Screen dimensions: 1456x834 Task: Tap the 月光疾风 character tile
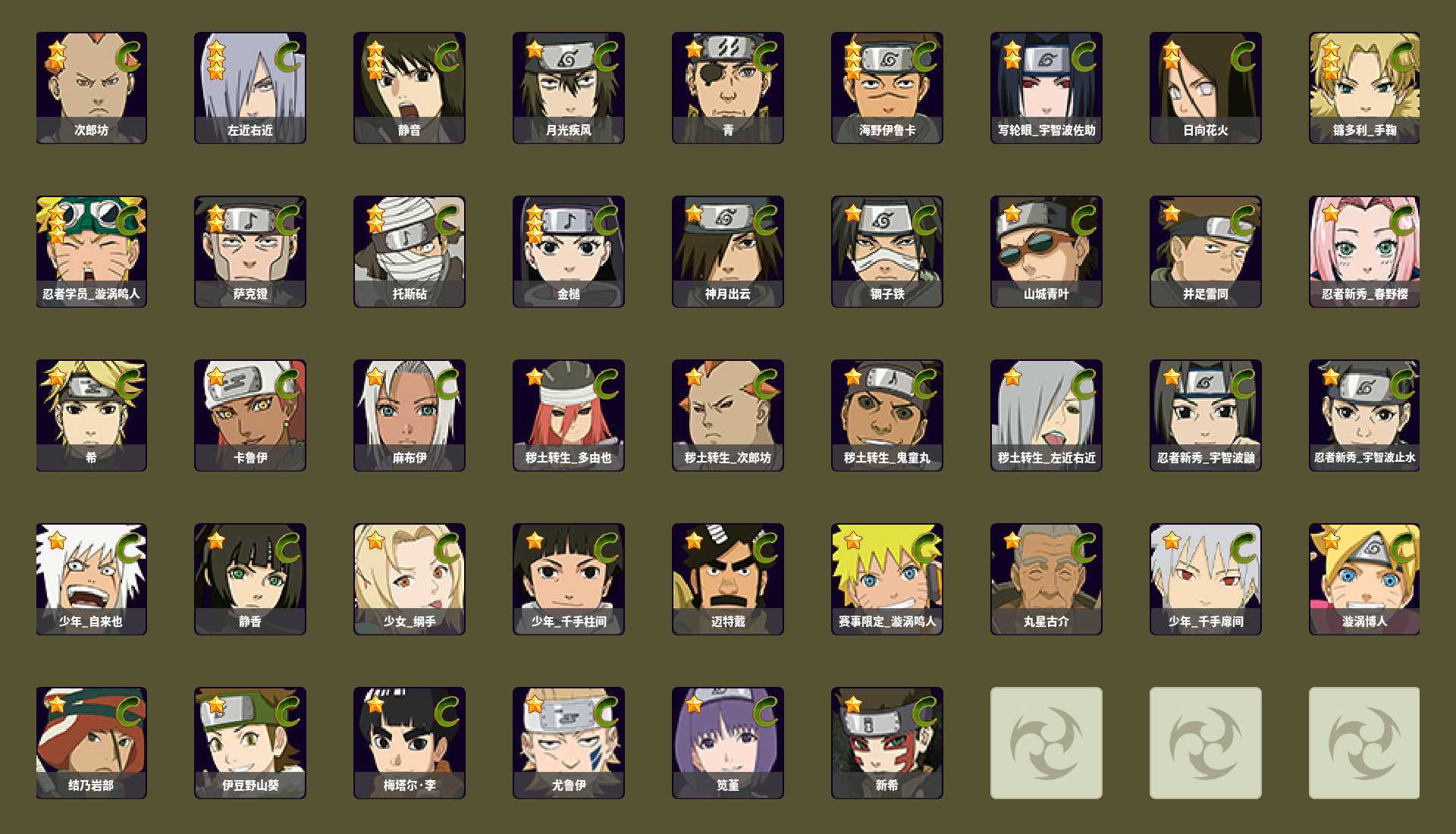click(569, 87)
